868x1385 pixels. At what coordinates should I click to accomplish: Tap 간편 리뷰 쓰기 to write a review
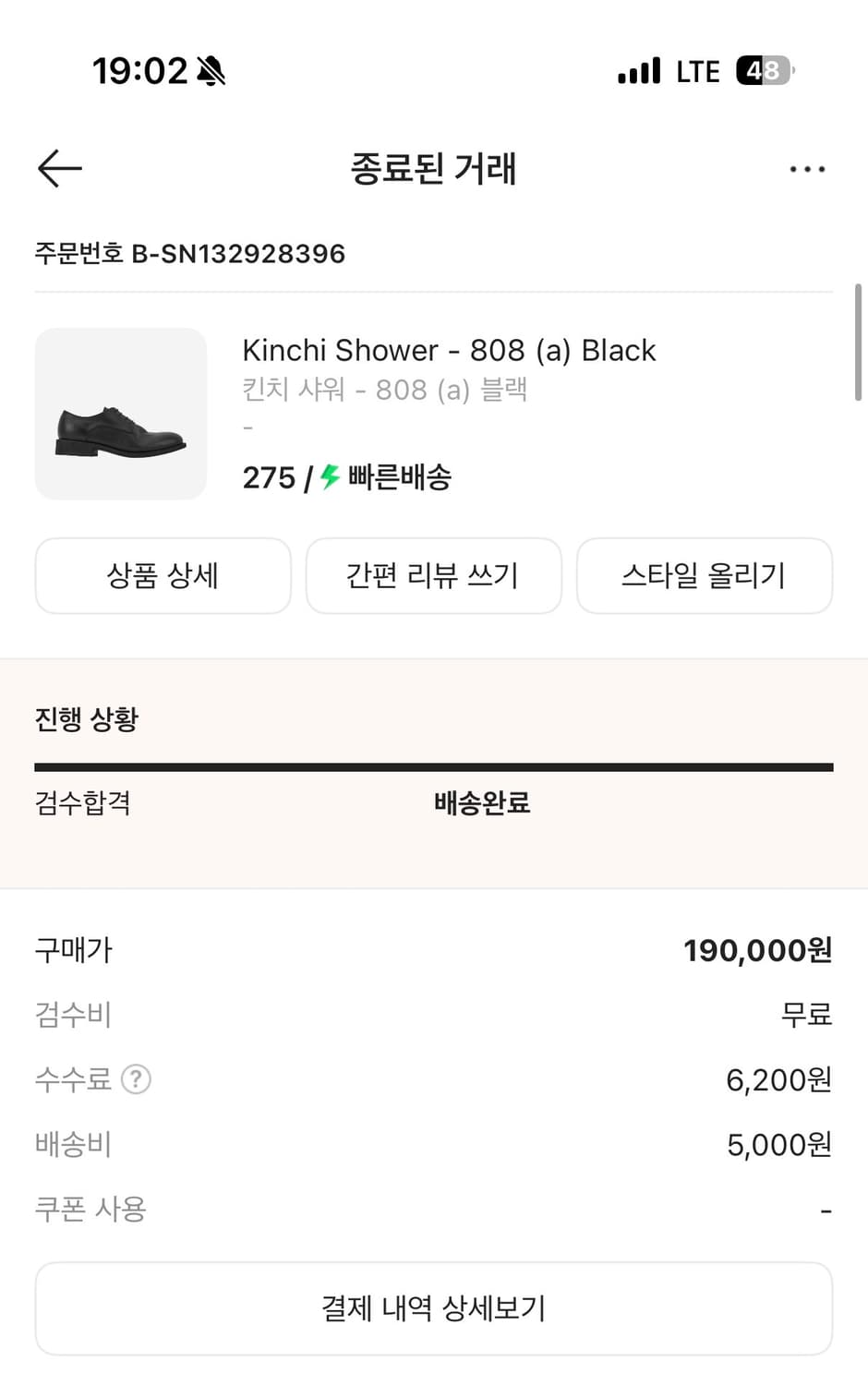[434, 575]
